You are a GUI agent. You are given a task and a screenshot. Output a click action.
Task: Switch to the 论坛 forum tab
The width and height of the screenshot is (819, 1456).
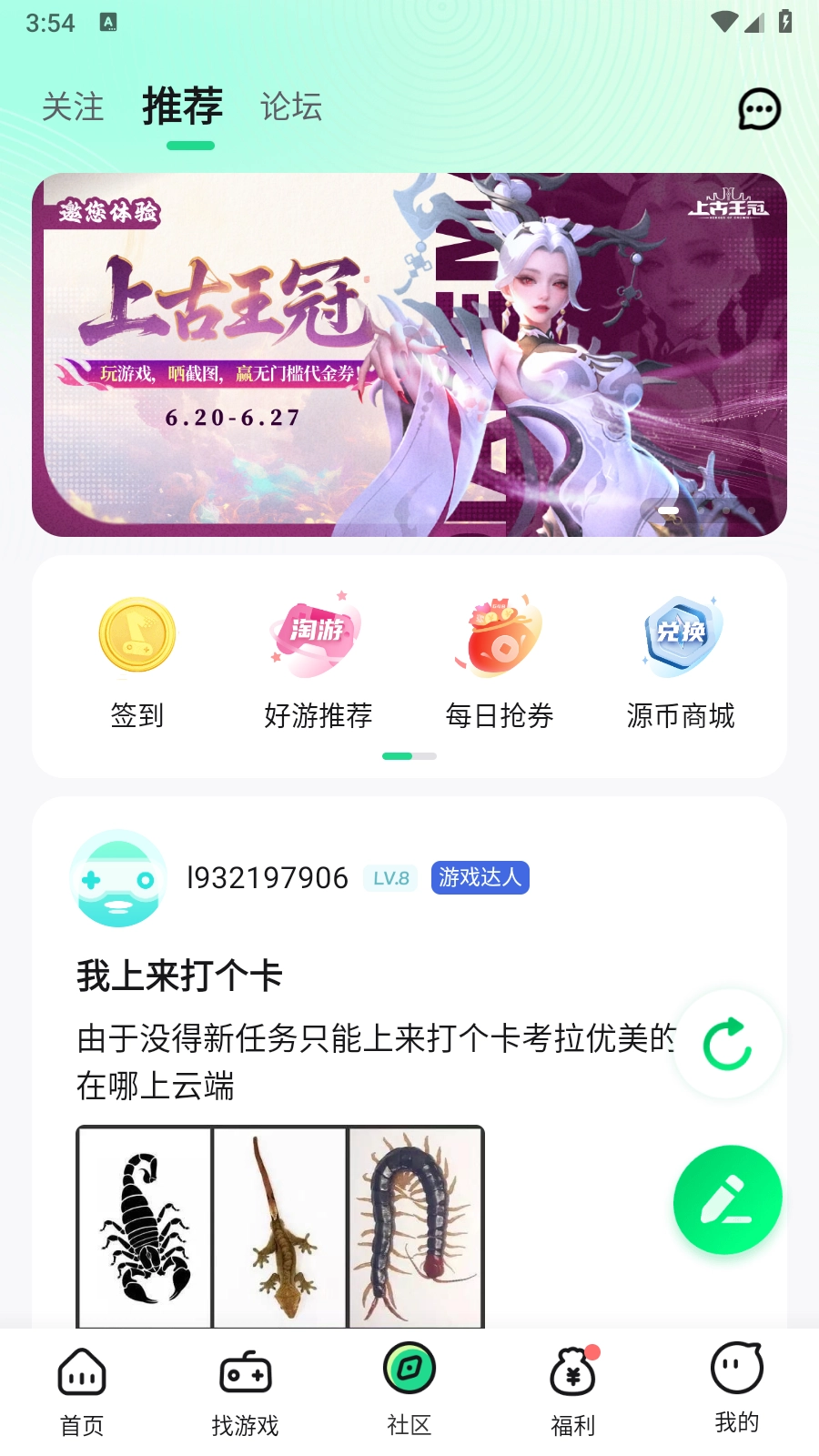click(291, 107)
